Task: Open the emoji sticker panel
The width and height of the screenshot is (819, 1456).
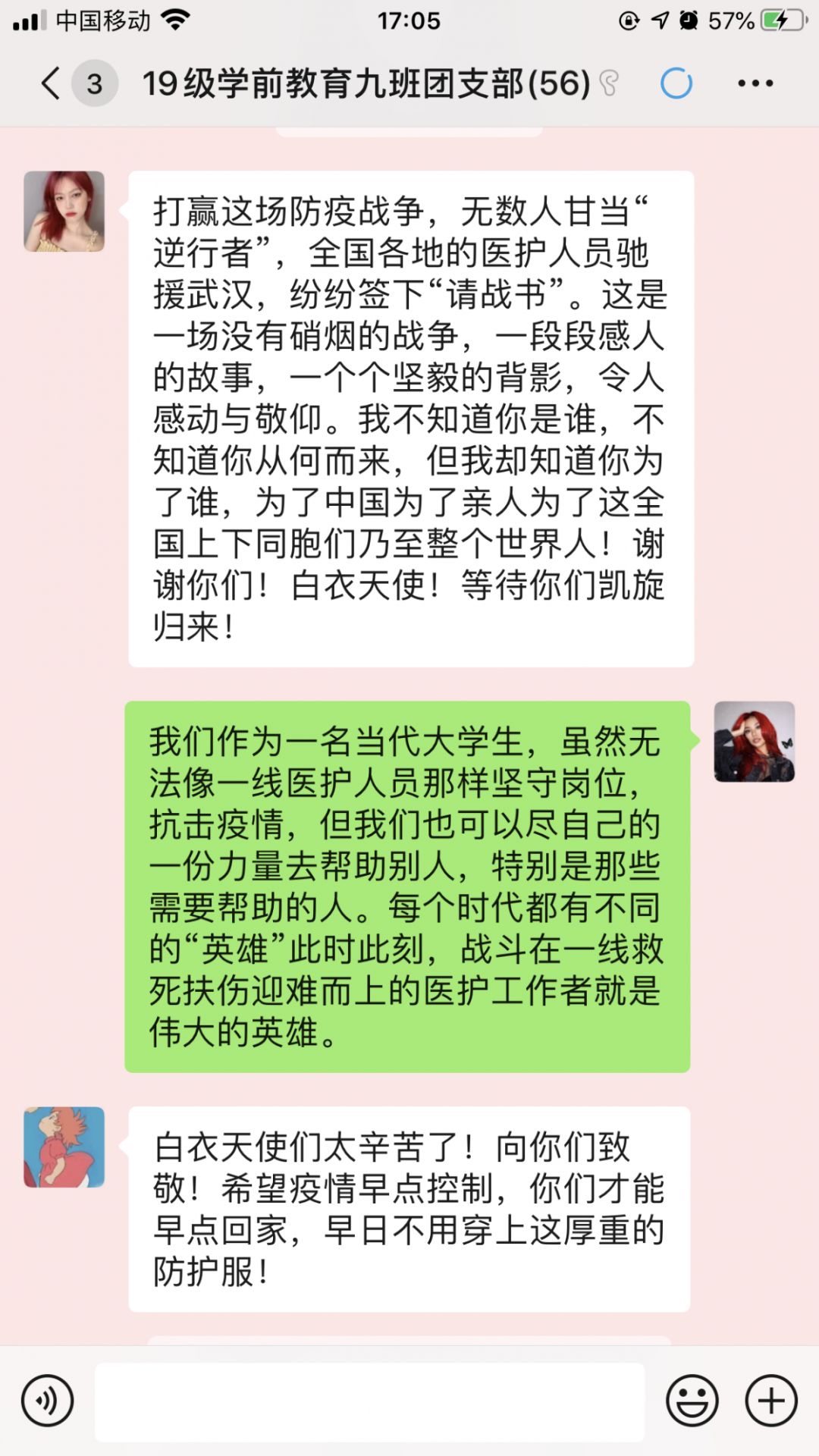Action: tap(692, 1401)
